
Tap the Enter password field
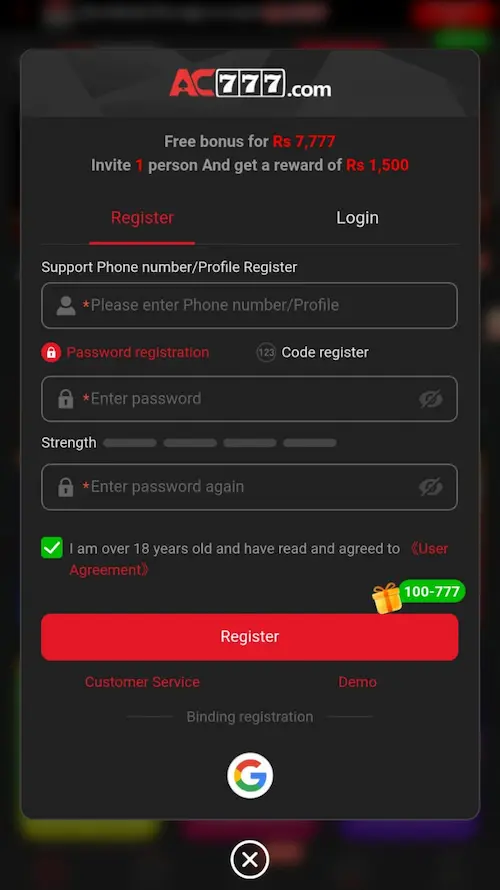[249, 399]
